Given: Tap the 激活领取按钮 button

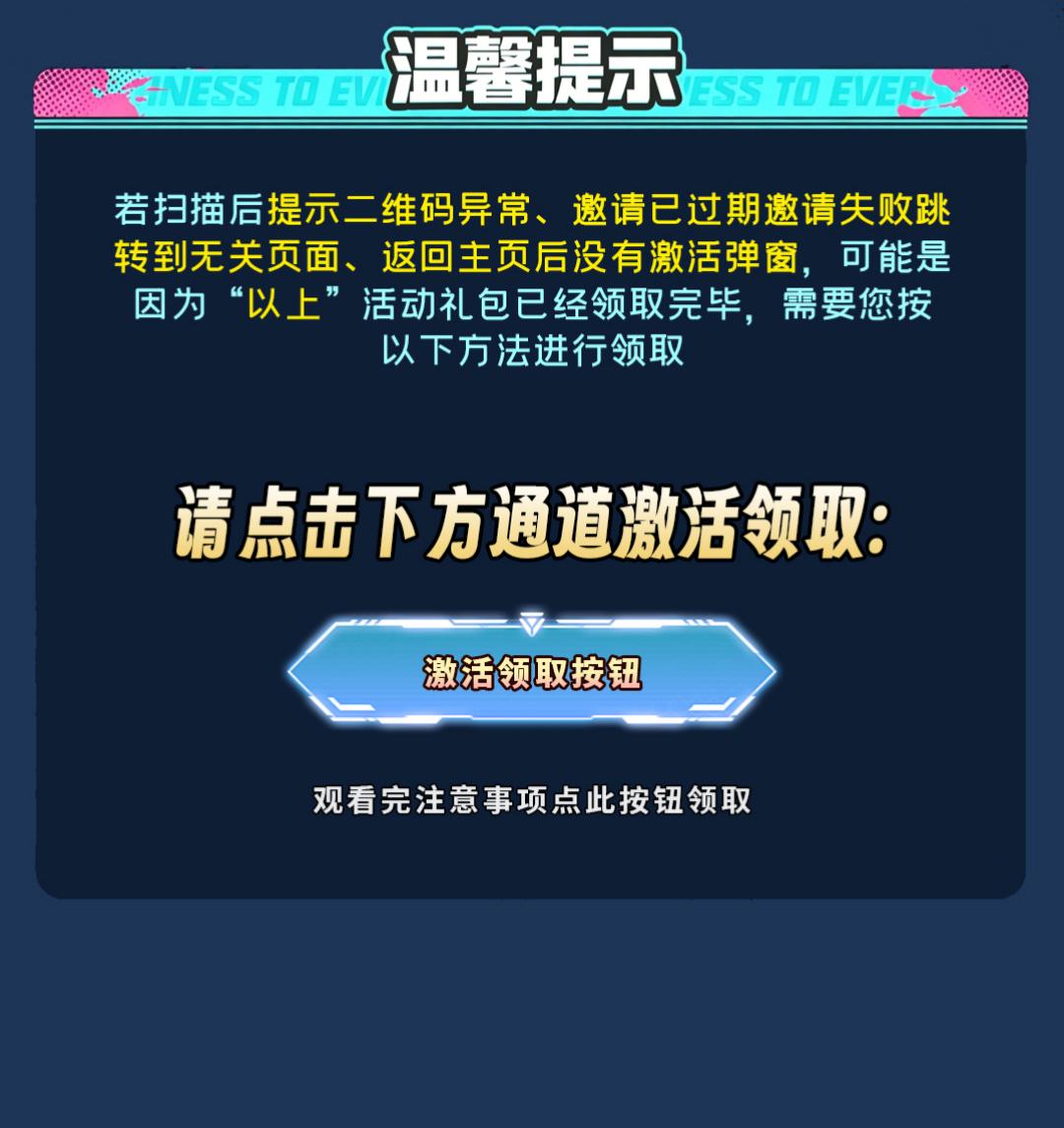Looking at the screenshot, I should tap(532, 673).
